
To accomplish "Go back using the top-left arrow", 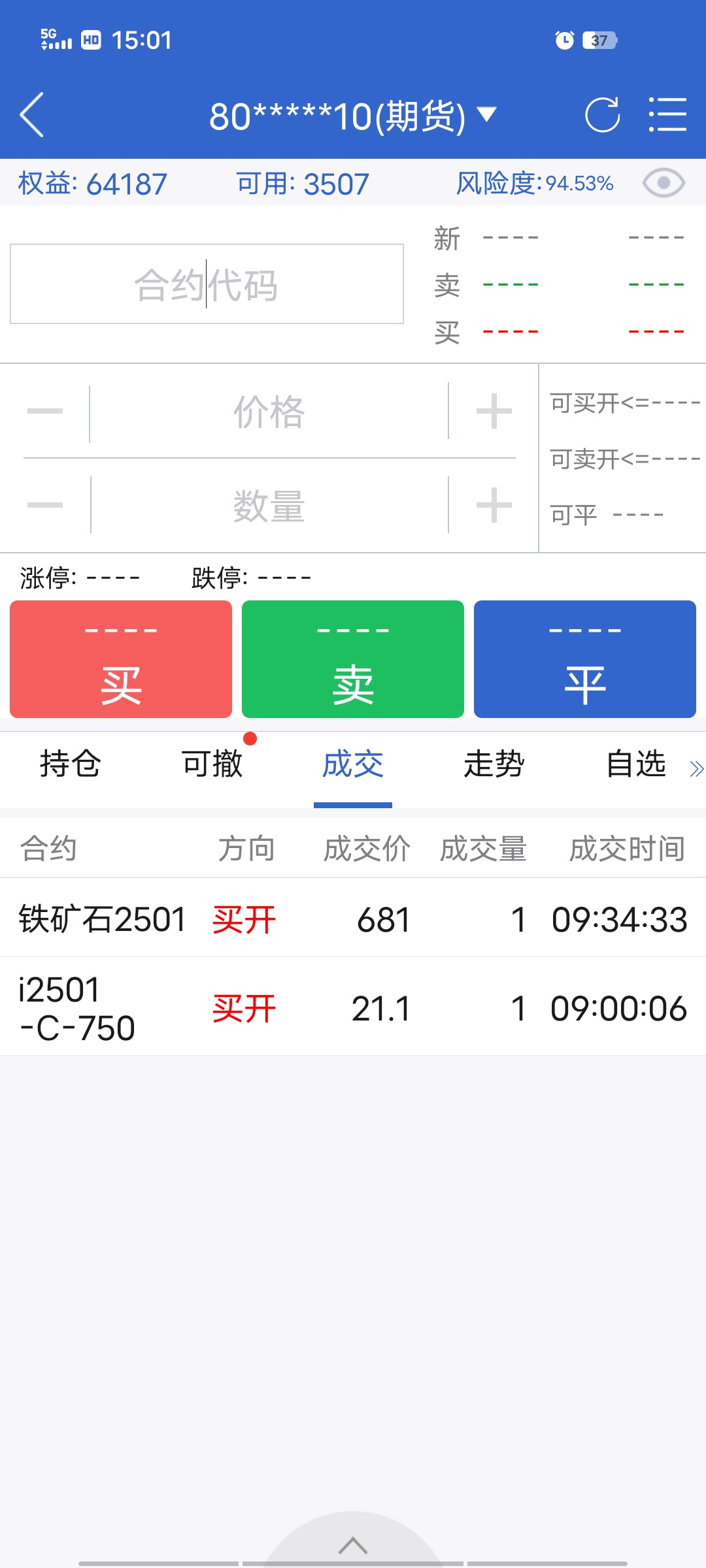I will coord(31,115).
